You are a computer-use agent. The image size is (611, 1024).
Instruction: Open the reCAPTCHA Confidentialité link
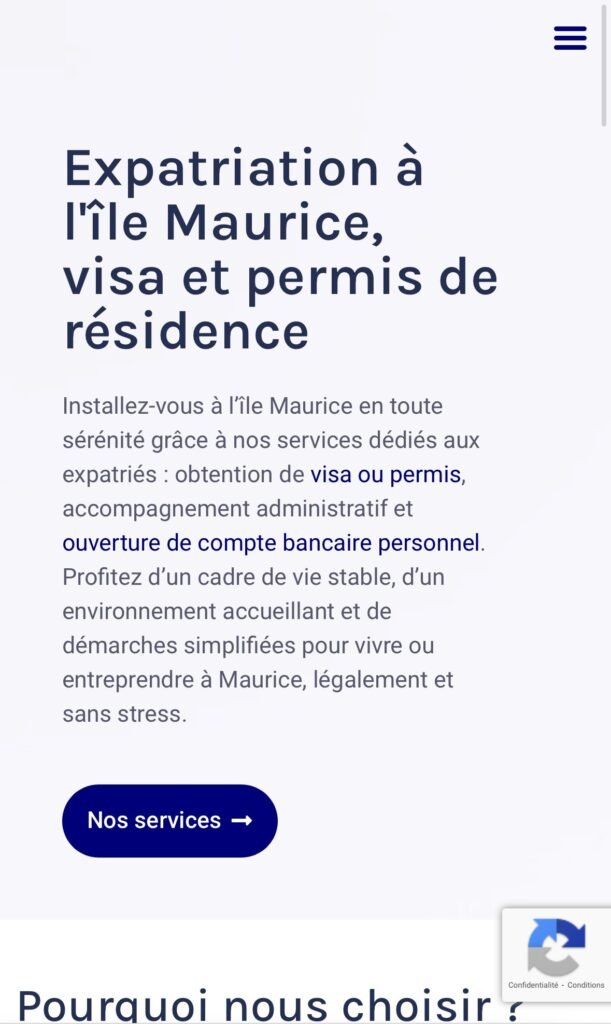(x=533, y=985)
